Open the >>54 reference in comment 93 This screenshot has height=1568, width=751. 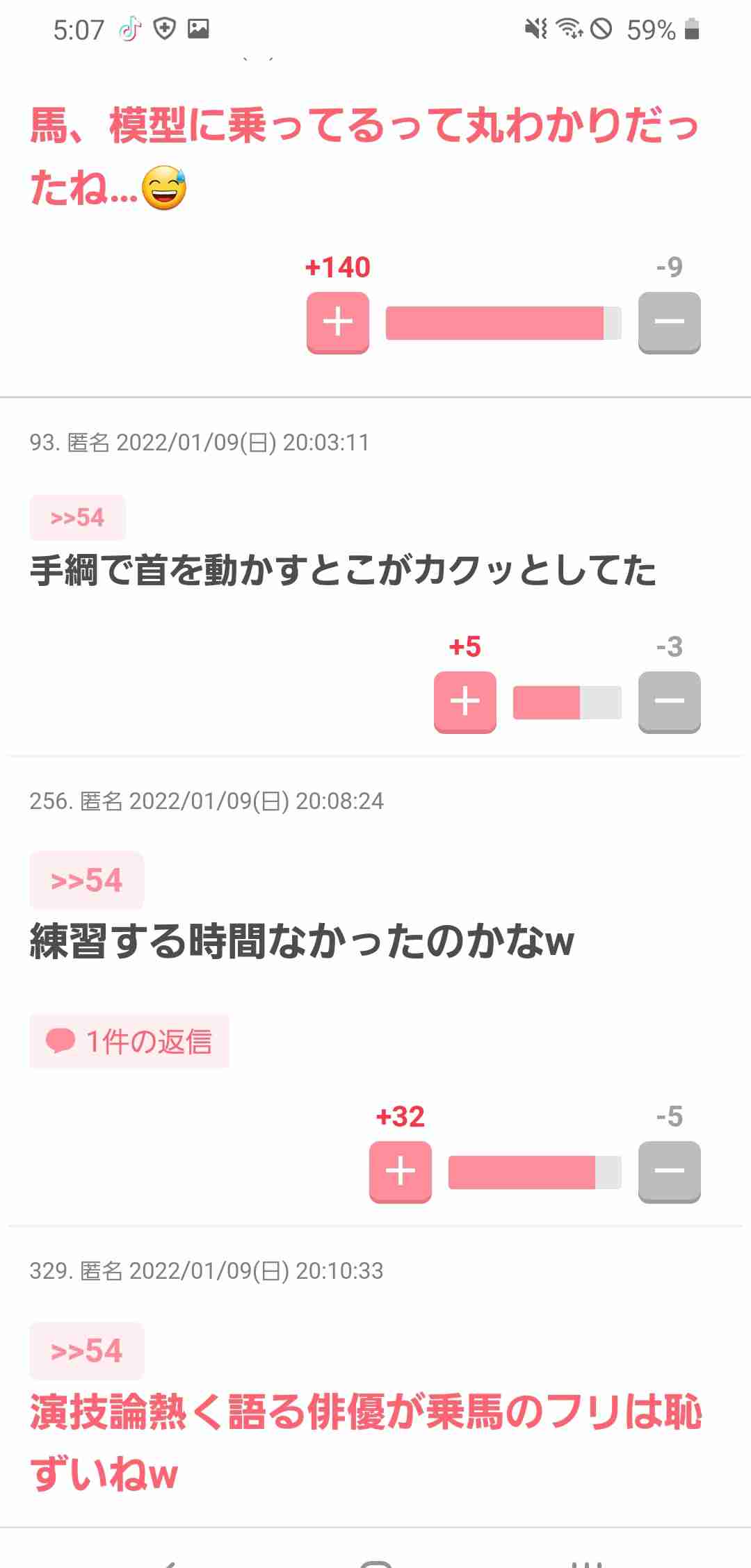(77, 518)
